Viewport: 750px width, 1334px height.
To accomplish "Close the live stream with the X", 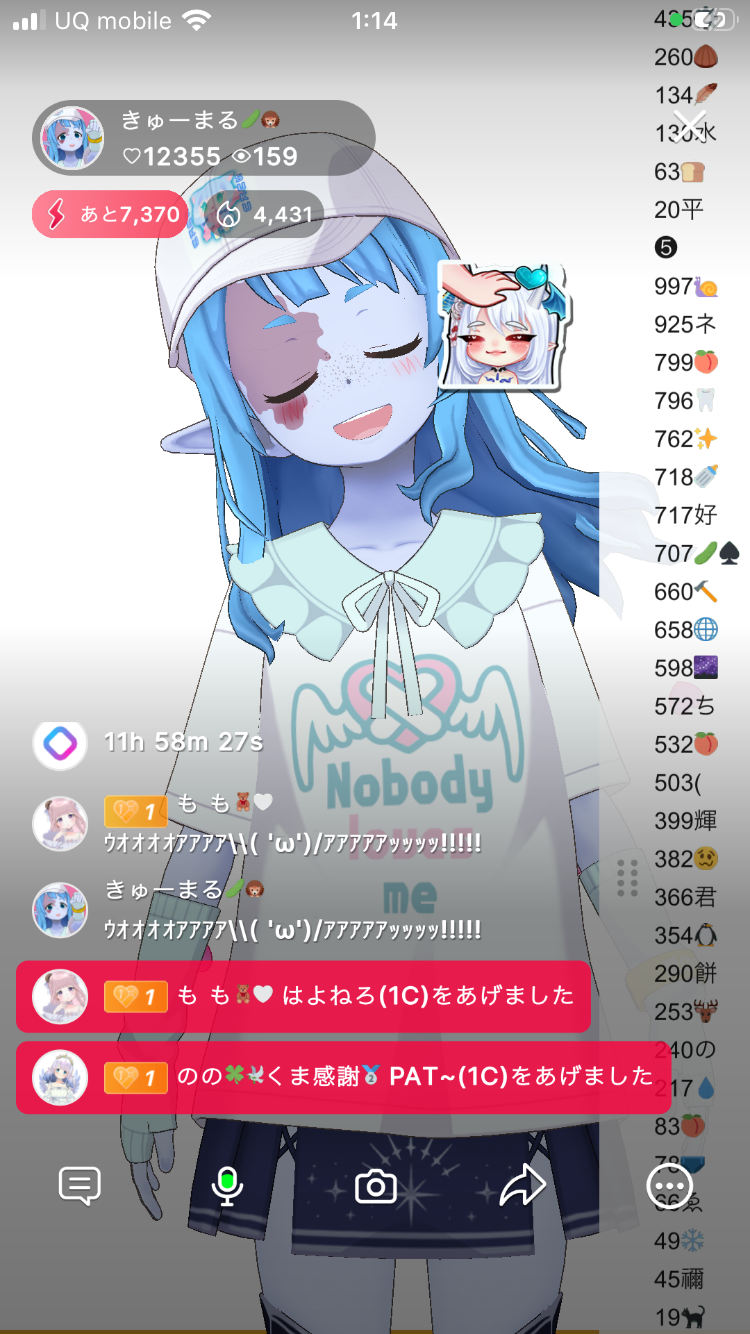I will tap(689, 127).
